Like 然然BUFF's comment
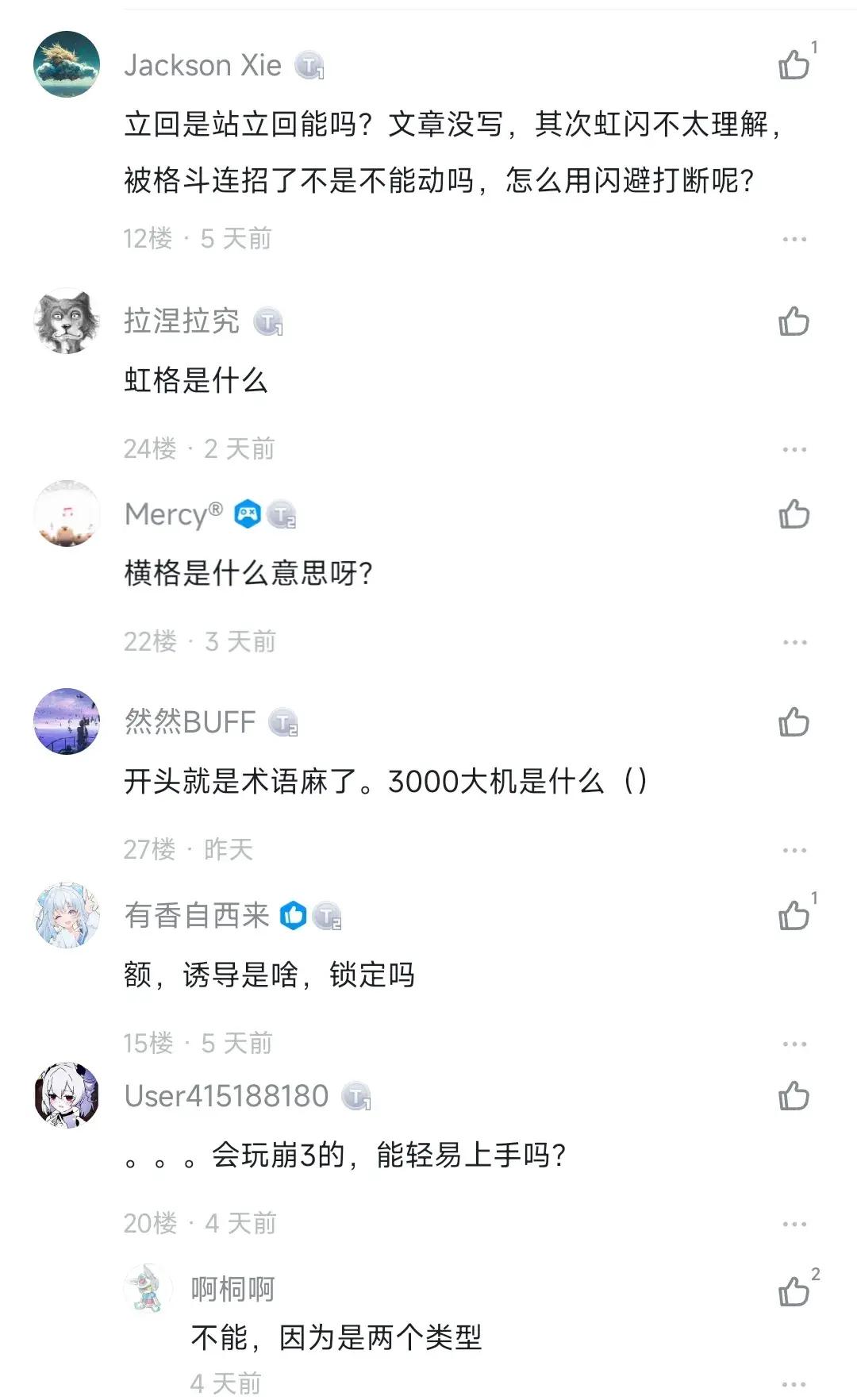857x1400 pixels. (794, 722)
